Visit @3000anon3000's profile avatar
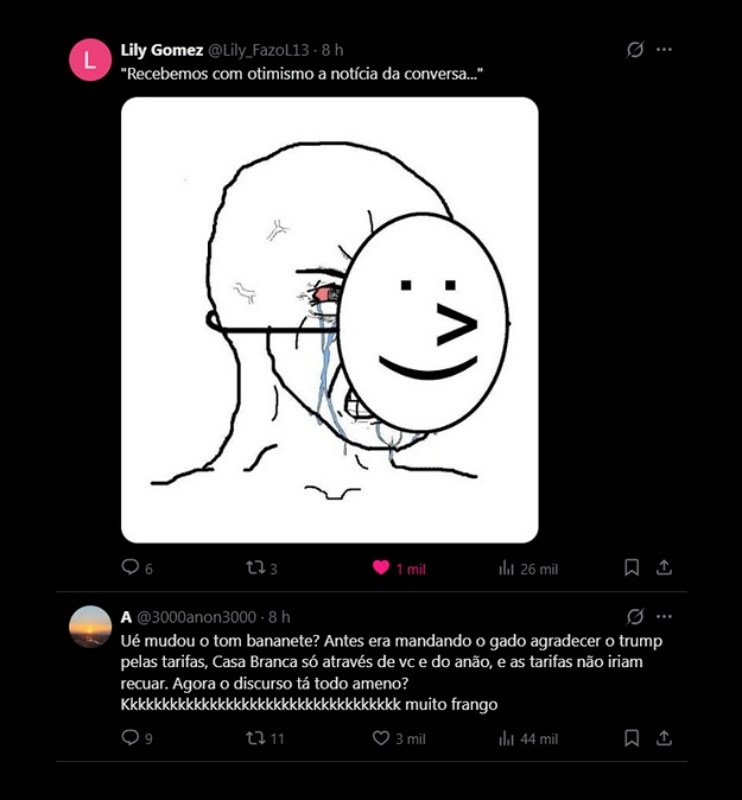 (x=91, y=620)
